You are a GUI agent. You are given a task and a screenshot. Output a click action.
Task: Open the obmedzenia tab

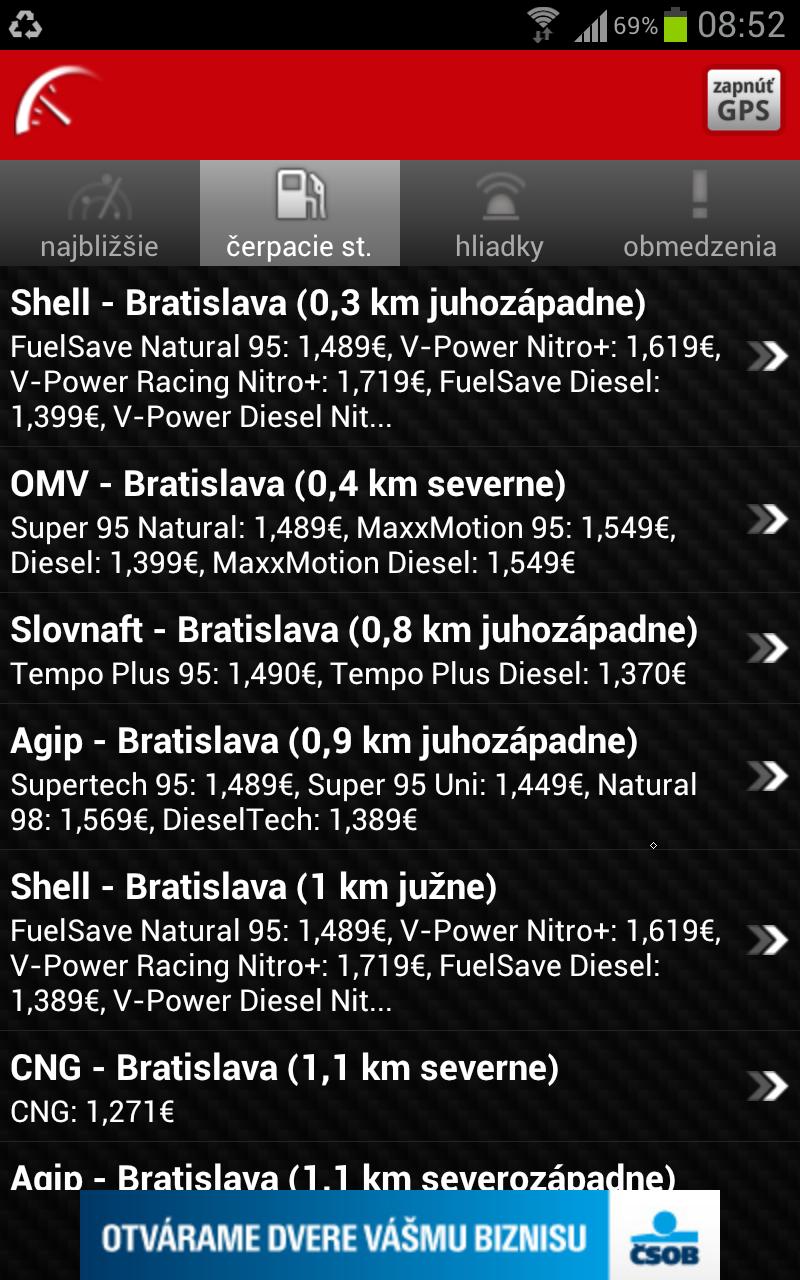pyautogui.click(x=699, y=214)
